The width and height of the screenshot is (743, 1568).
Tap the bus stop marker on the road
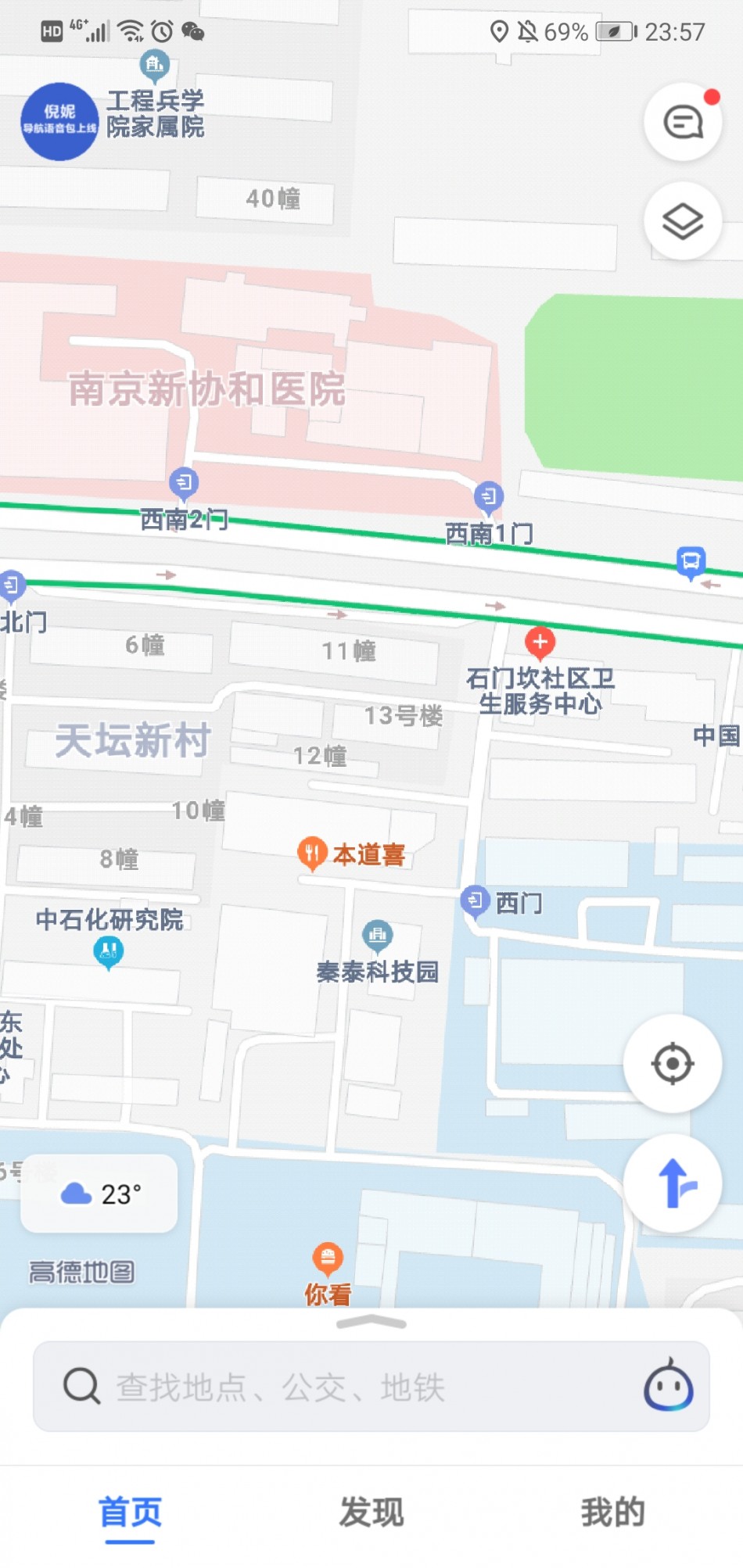691,561
